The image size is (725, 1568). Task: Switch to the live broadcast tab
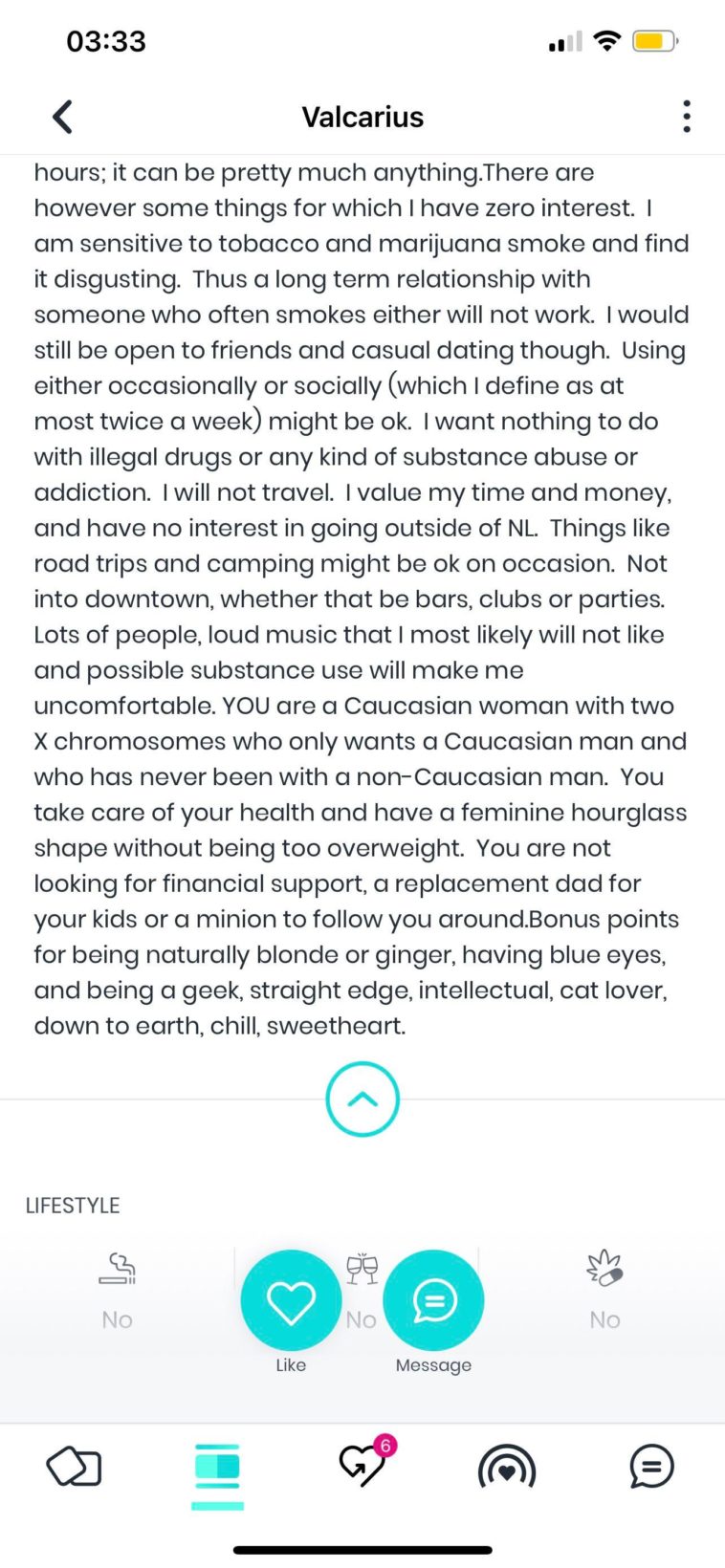pos(507,1467)
